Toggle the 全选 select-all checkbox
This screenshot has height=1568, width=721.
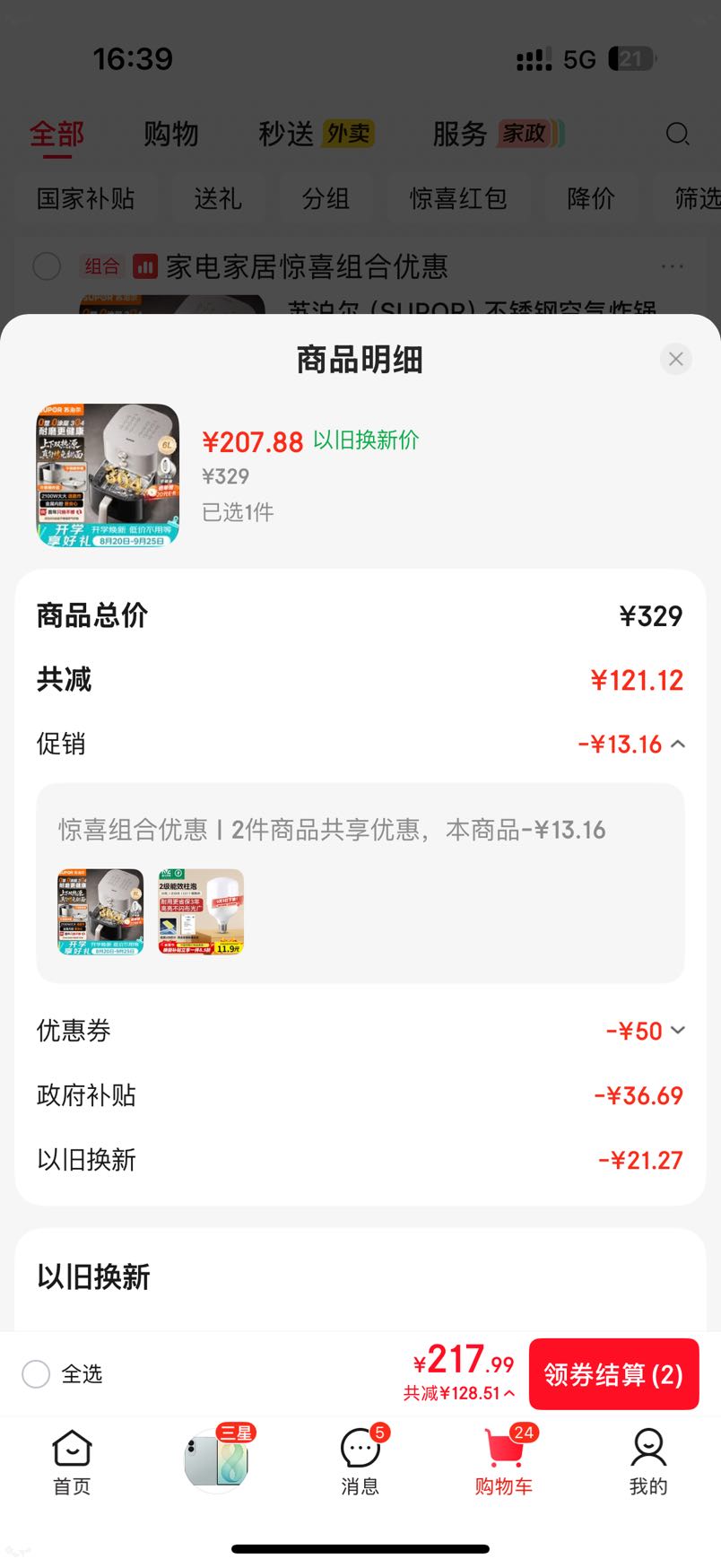click(36, 1373)
